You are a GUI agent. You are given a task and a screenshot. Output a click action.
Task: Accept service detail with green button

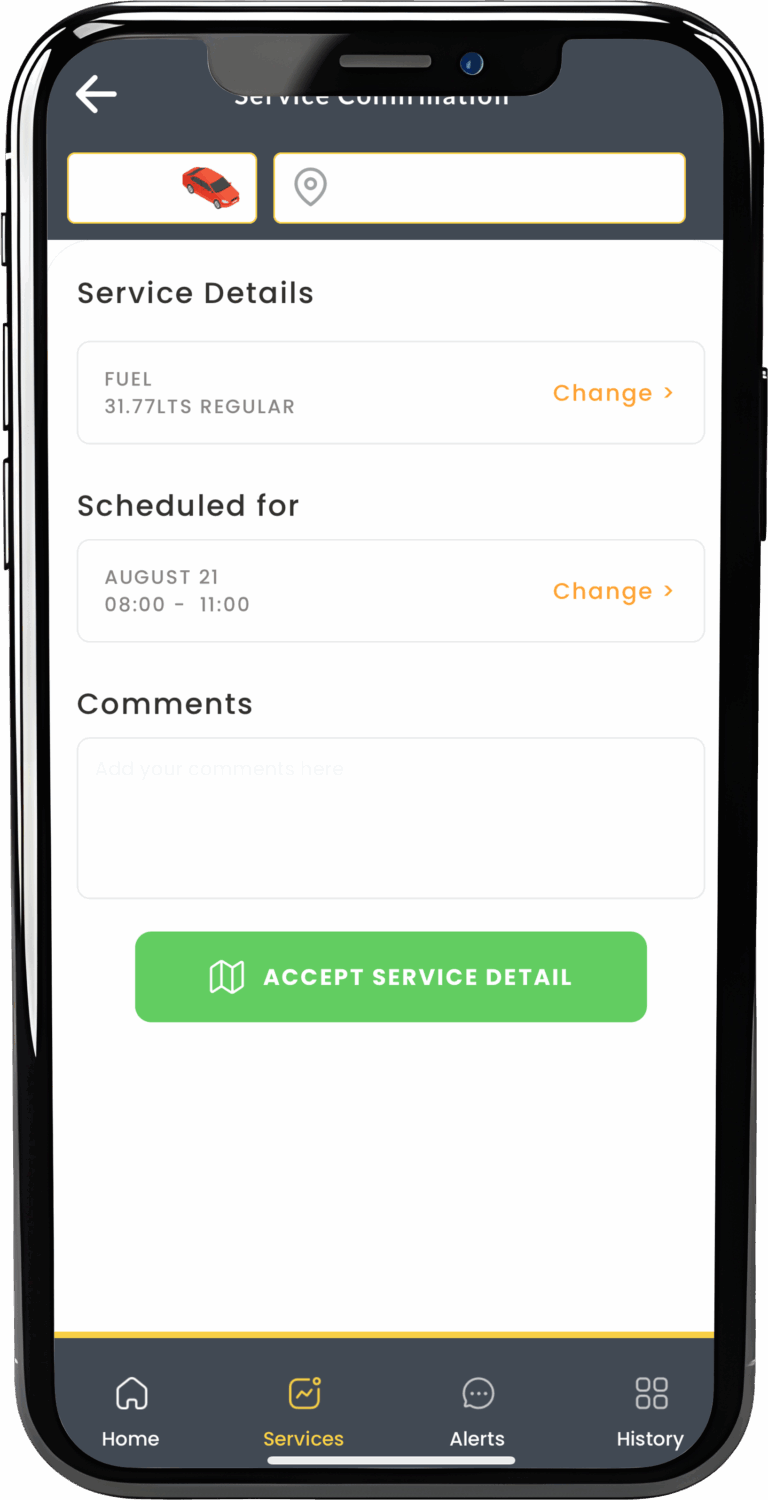(391, 977)
